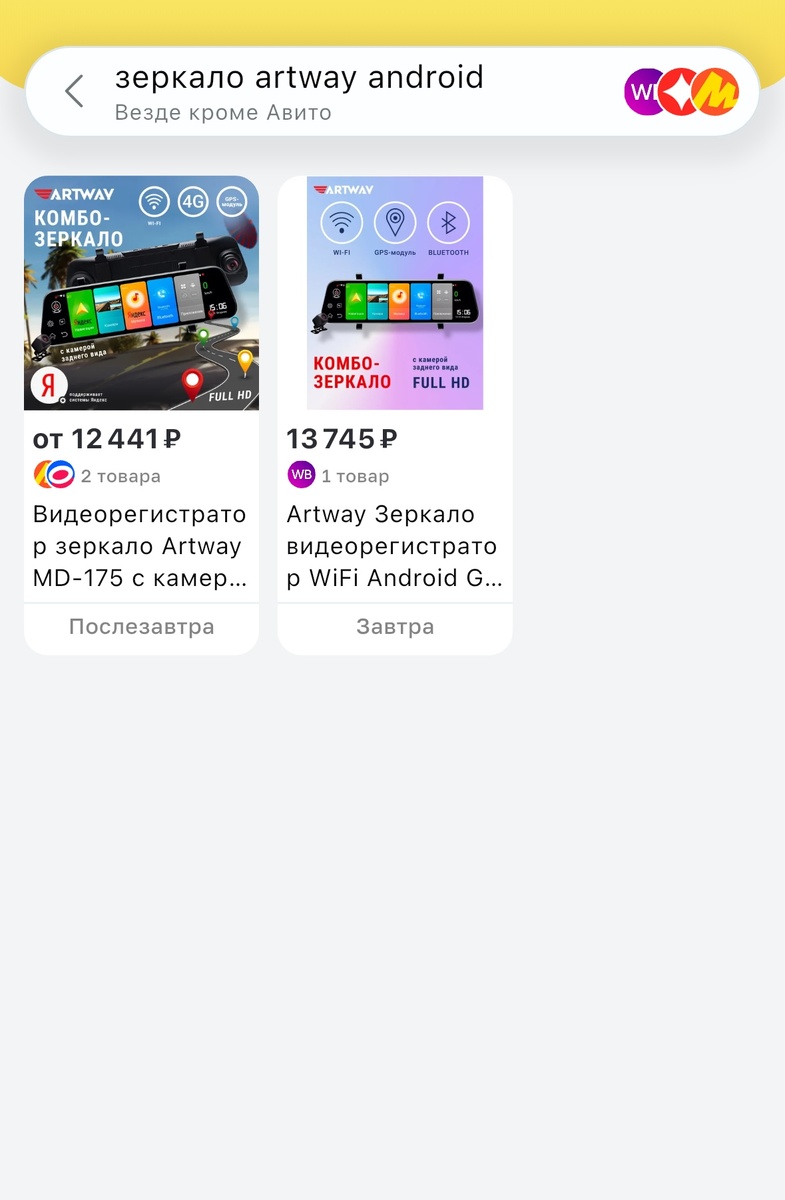Image resolution: width=785 pixels, height=1200 pixels.
Task: Click the WB store badge next to '1 товар'
Action: 301,474
